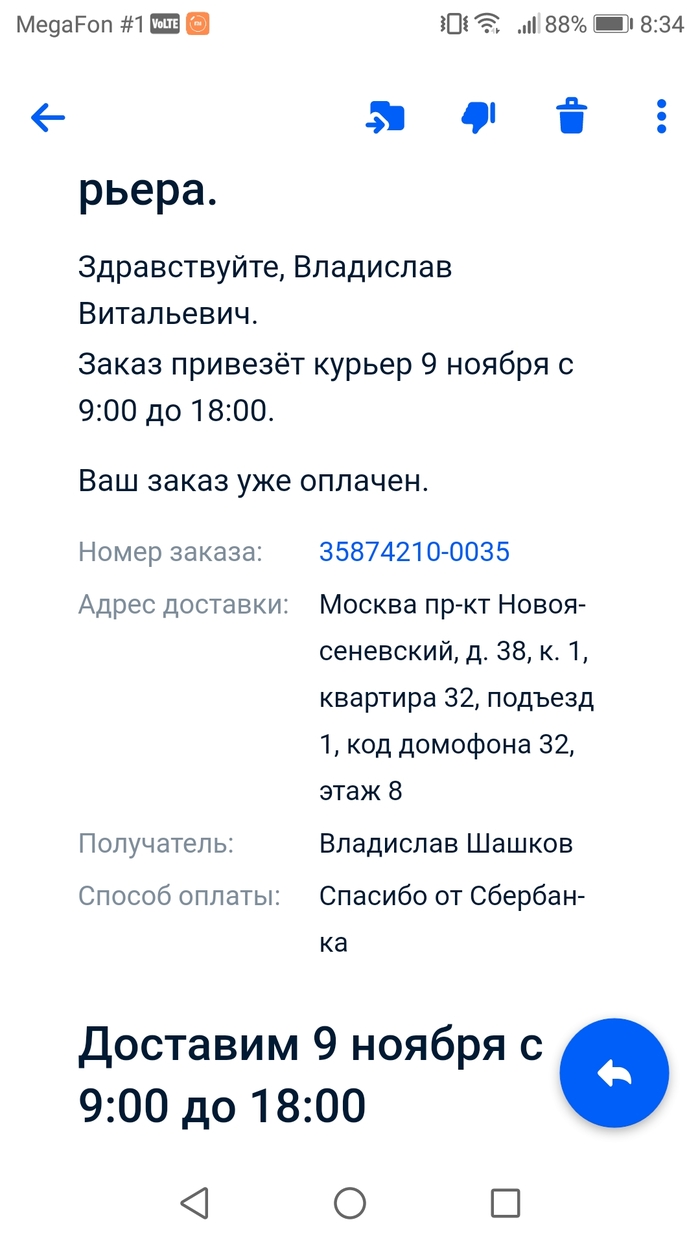Delete this email with the trash icon
The image size is (700, 1244).
571,116
